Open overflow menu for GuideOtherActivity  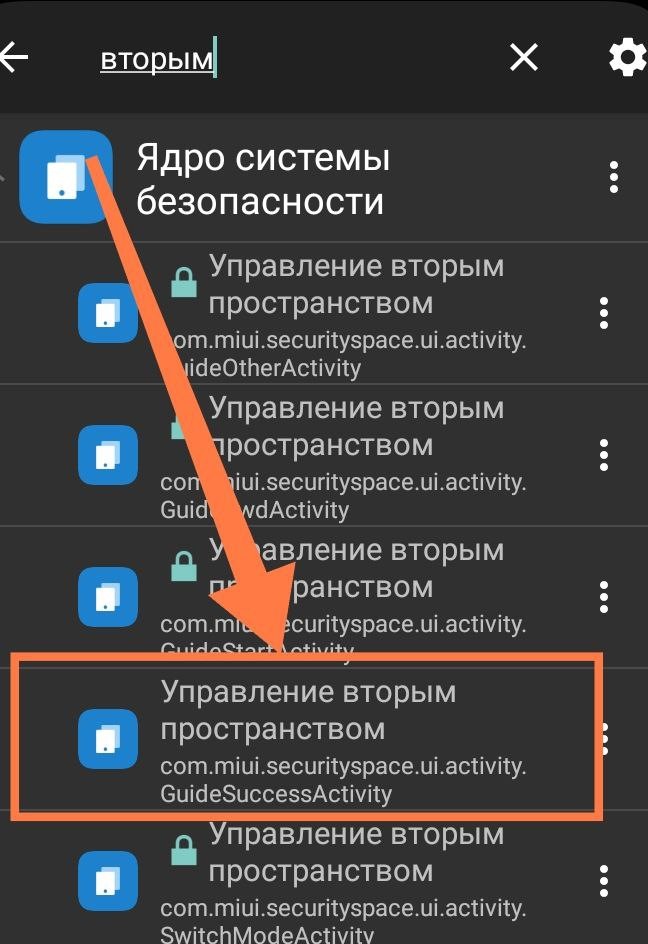click(604, 313)
